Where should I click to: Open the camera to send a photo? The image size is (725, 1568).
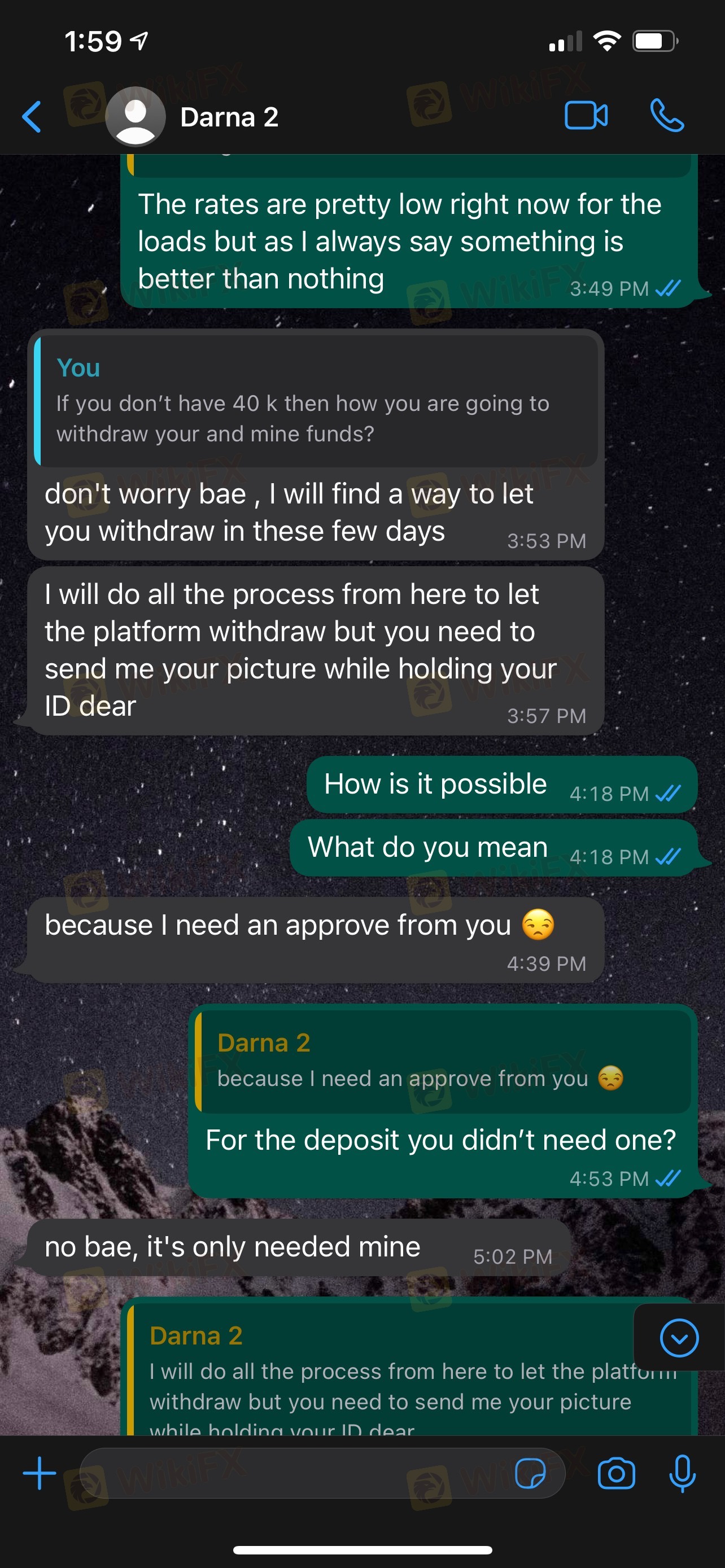616,1474
